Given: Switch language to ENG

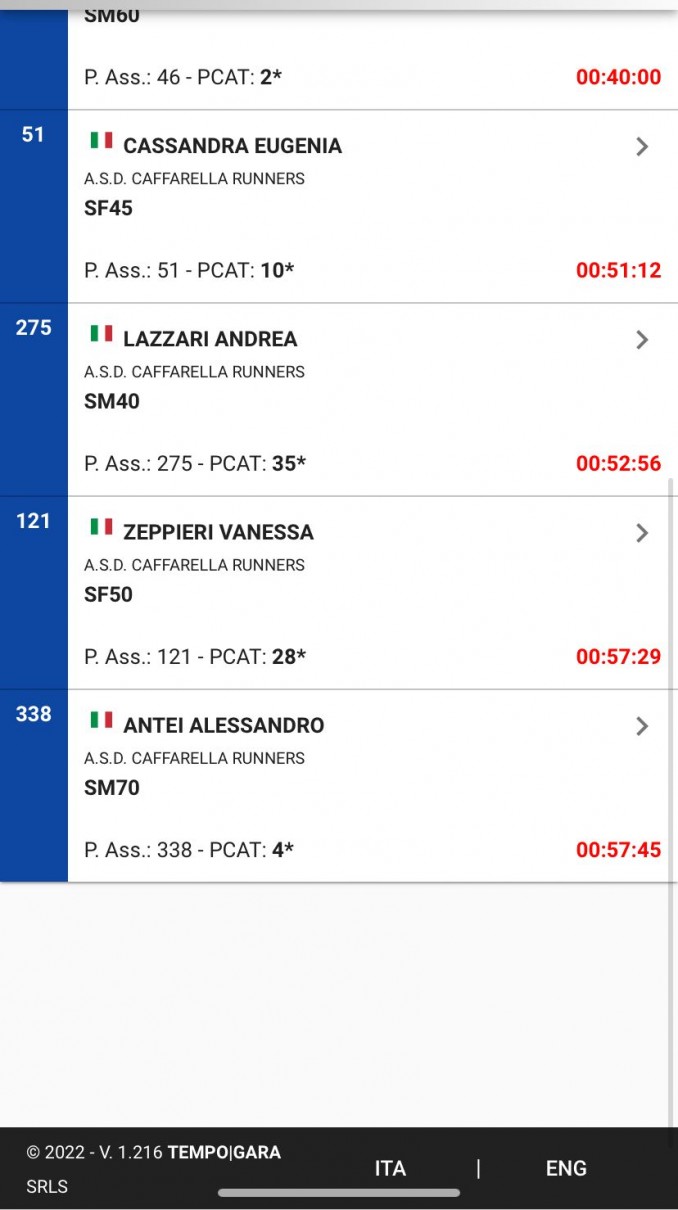Looking at the screenshot, I should [x=566, y=1168].
